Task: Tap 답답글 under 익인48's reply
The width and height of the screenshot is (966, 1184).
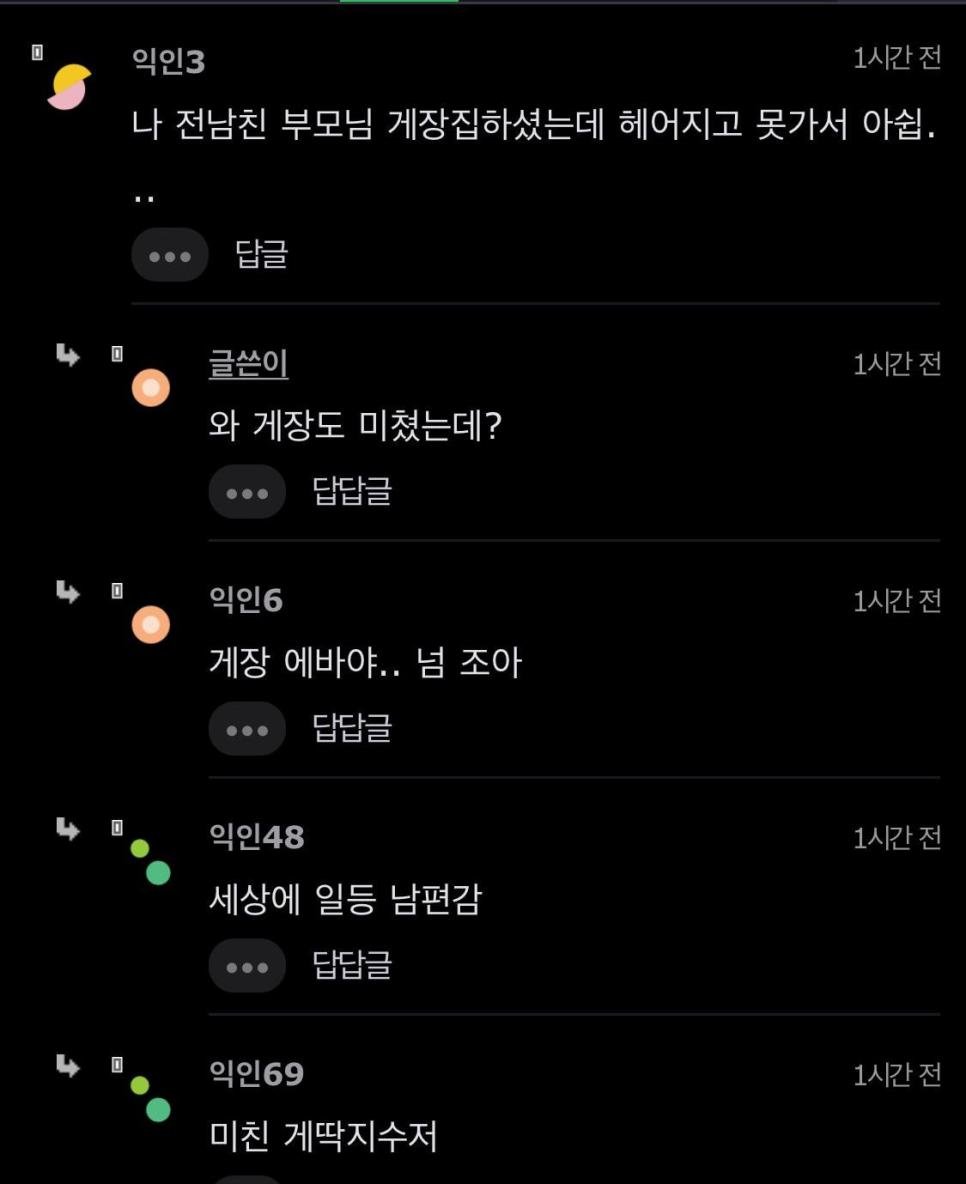Action: 352,965
